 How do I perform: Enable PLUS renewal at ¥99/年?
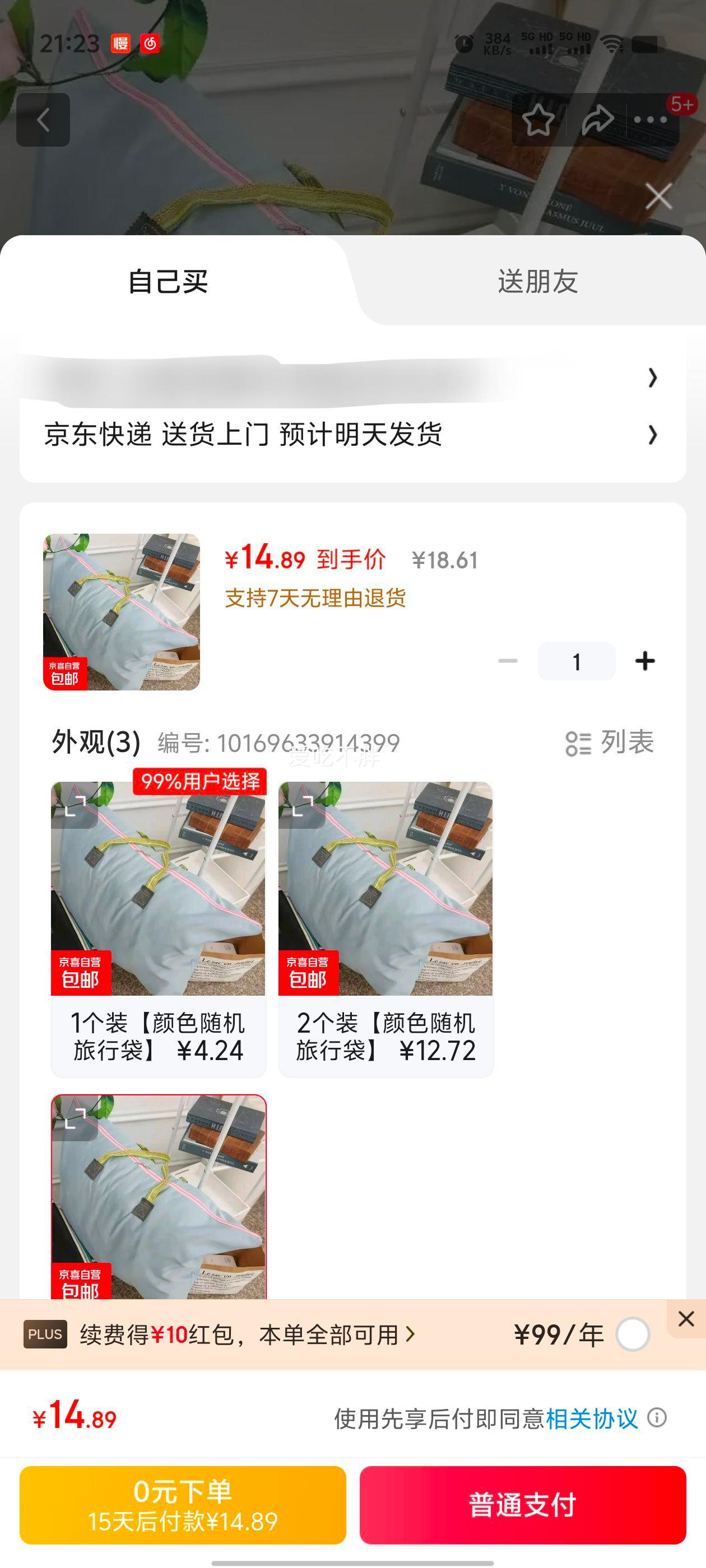[632, 1335]
